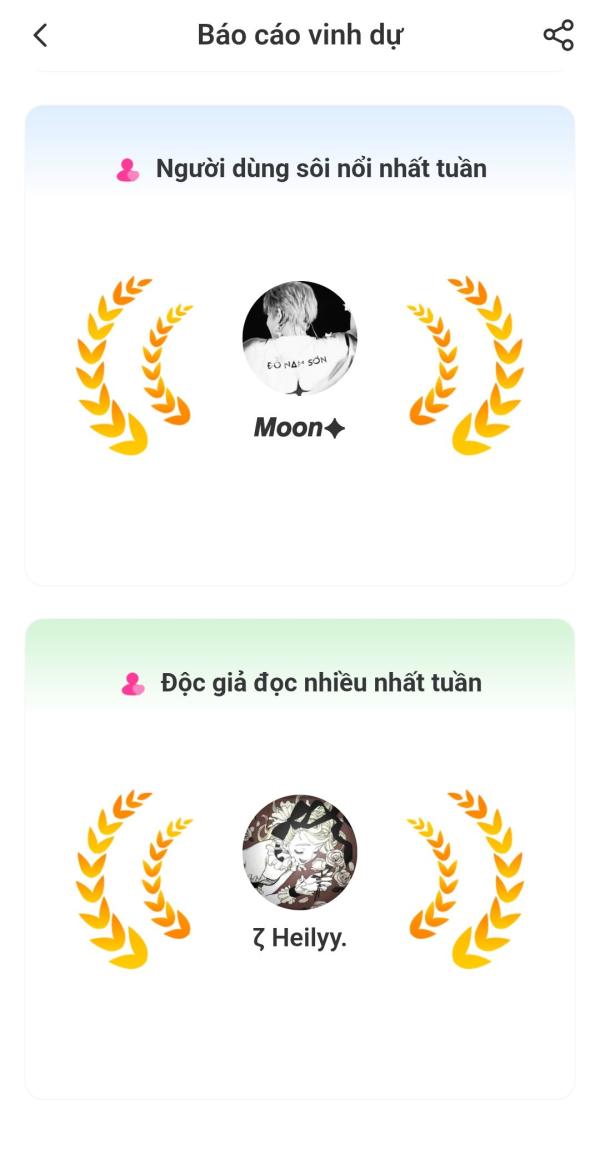The image size is (600, 1169).
Task: Open Heilyy's profile avatar
Action: point(300,852)
